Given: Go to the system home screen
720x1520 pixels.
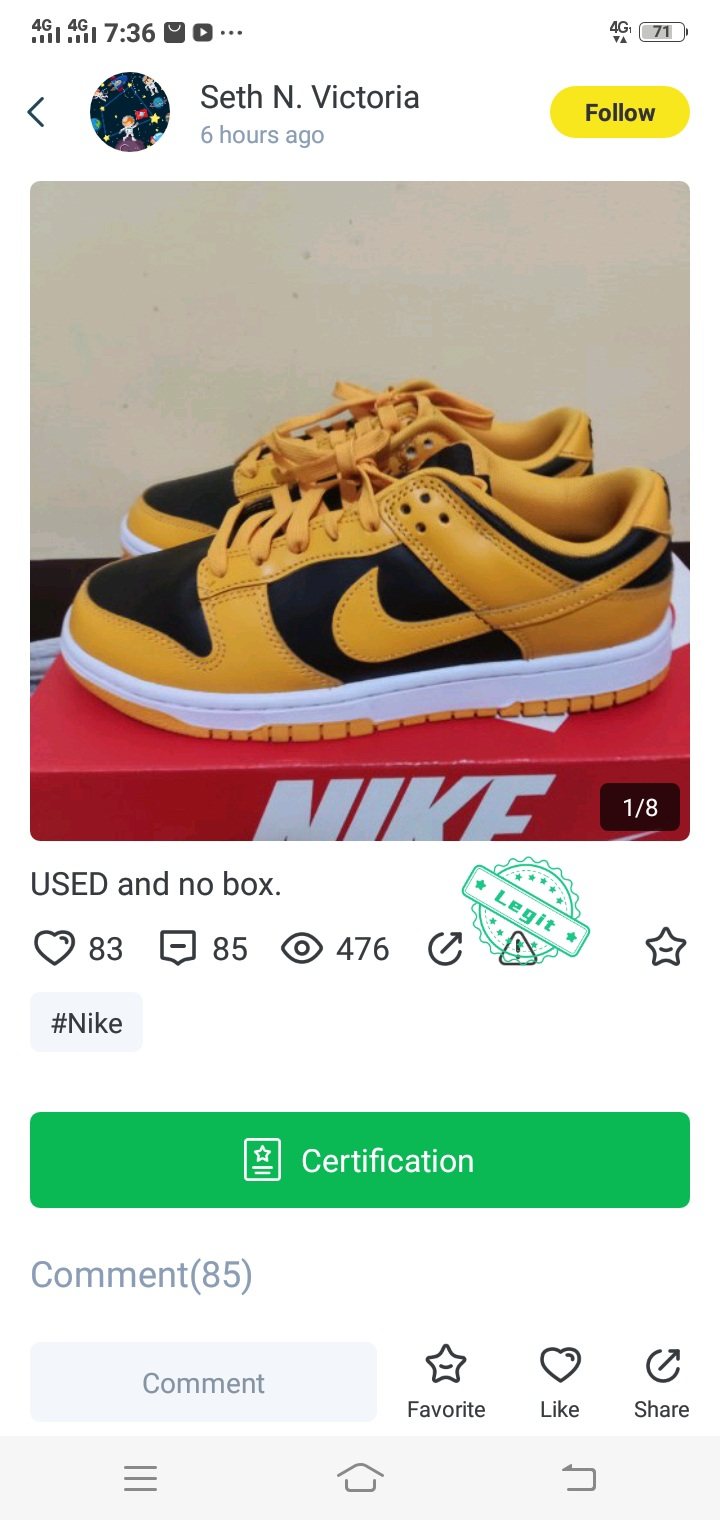Looking at the screenshot, I should [x=360, y=1478].
